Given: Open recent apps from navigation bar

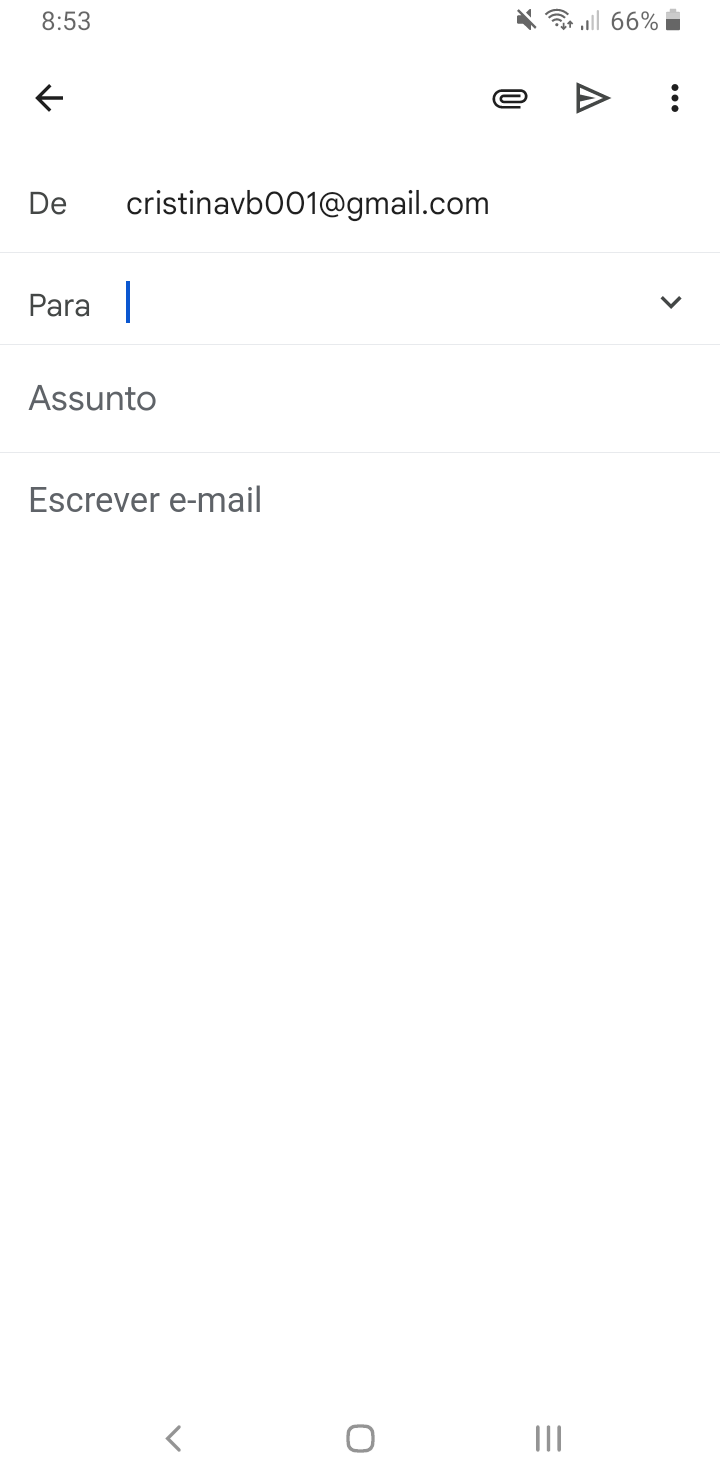Looking at the screenshot, I should (x=548, y=1438).
